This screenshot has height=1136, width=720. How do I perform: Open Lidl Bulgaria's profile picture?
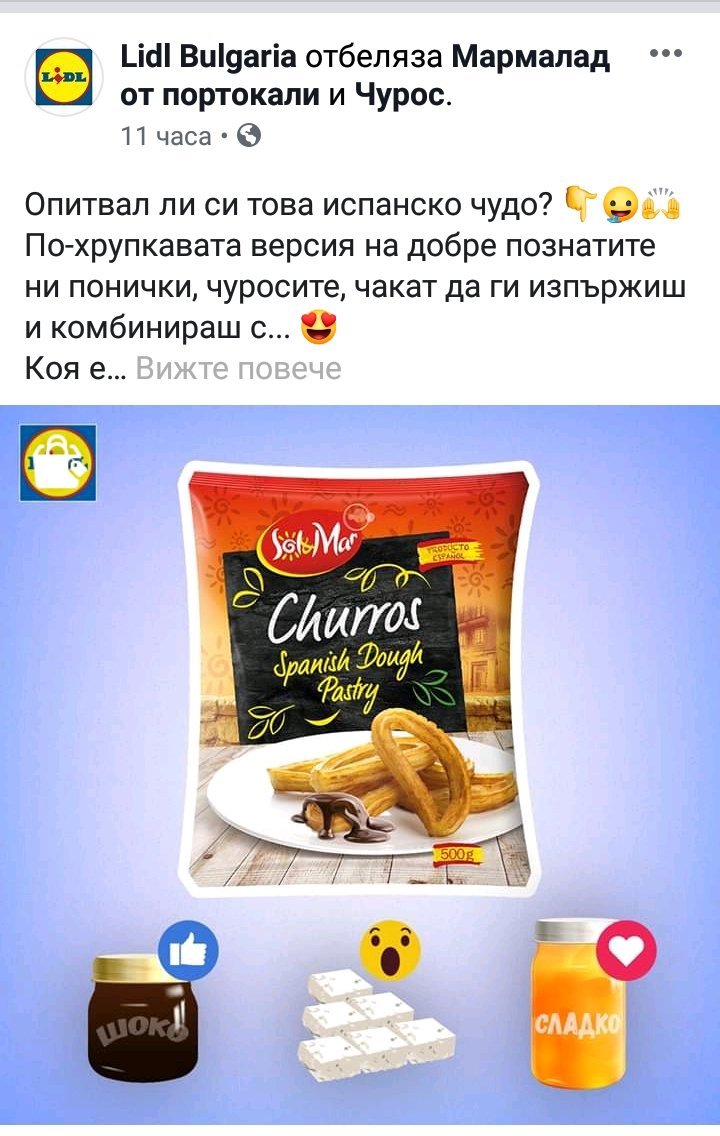[x=64, y=77]
